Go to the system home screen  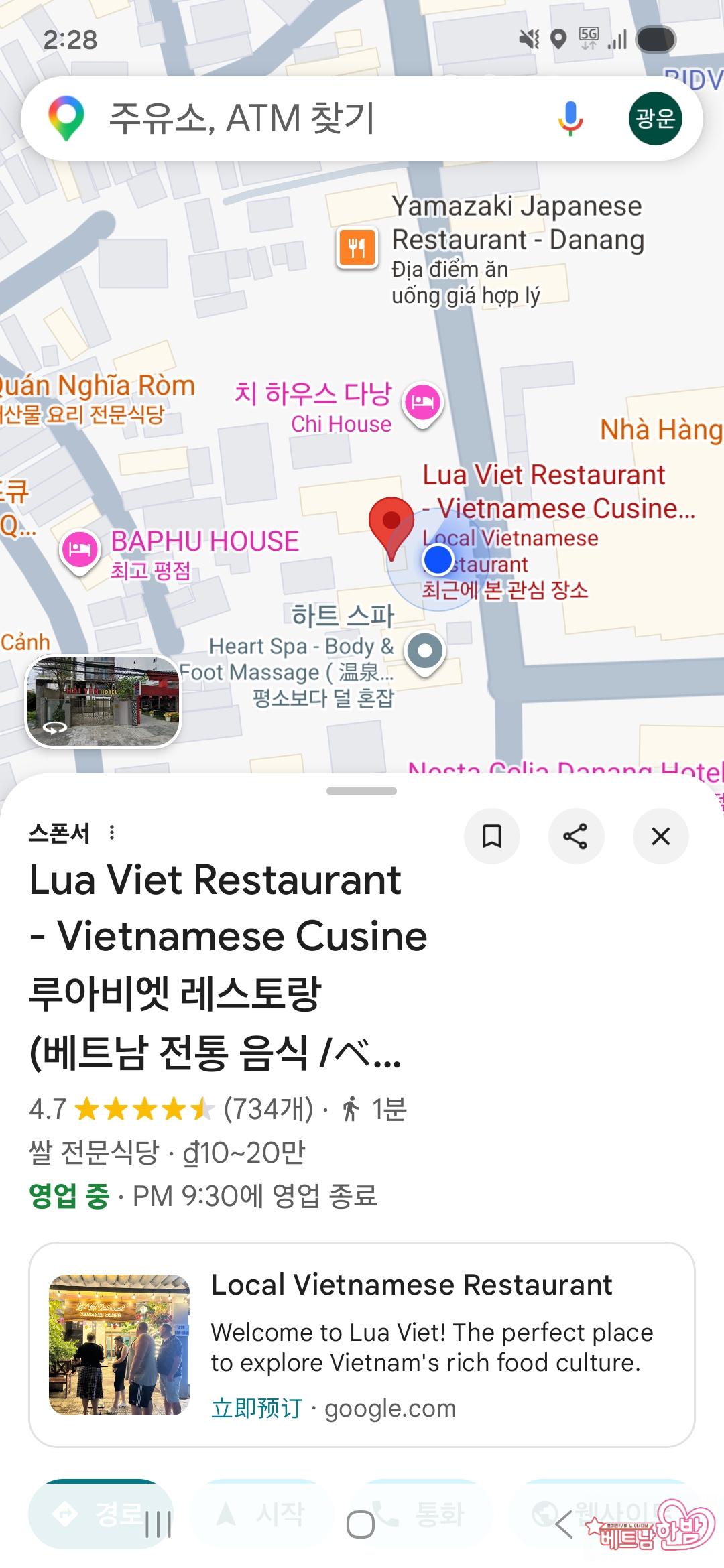(x=361, y=1525)
